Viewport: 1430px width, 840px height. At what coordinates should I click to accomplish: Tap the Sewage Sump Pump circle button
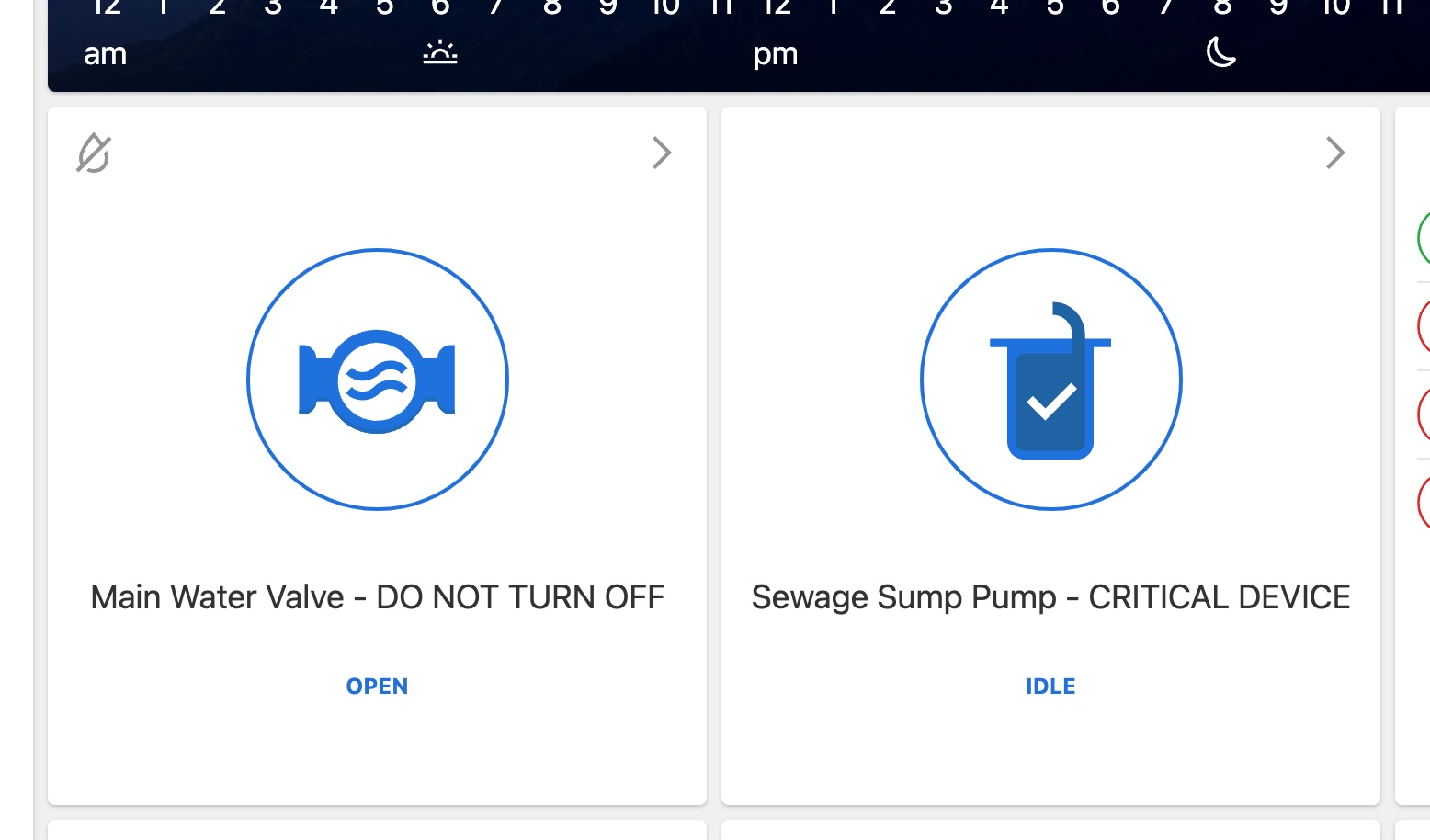[1050, 379]
